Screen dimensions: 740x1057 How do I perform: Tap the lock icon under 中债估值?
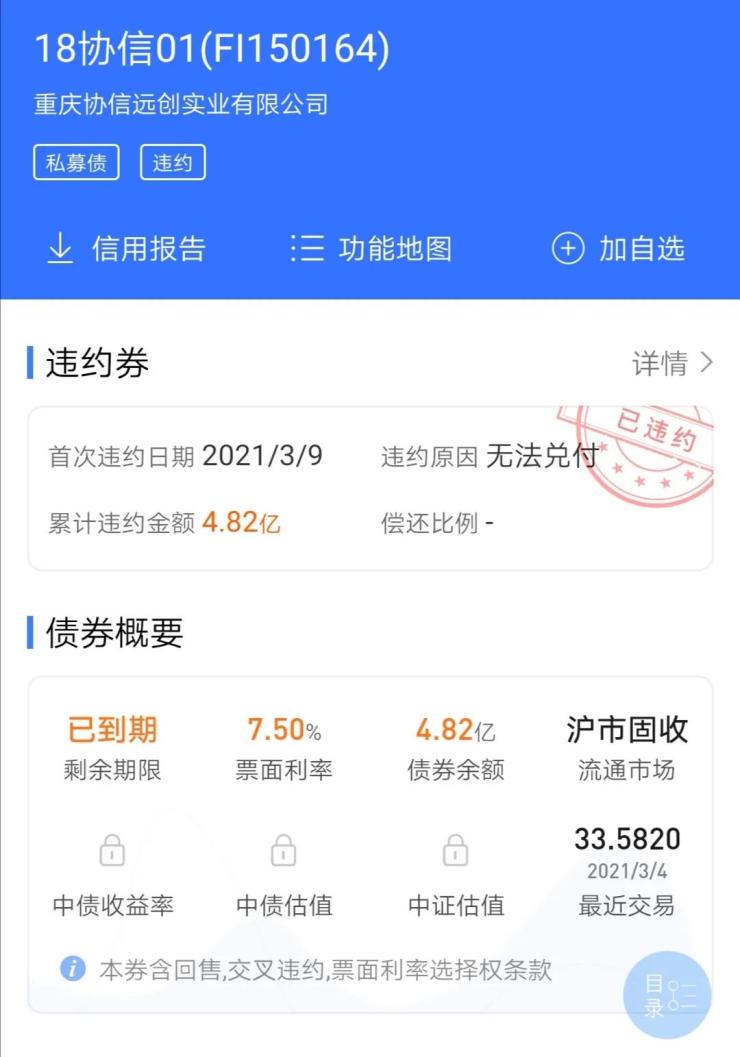283,849
